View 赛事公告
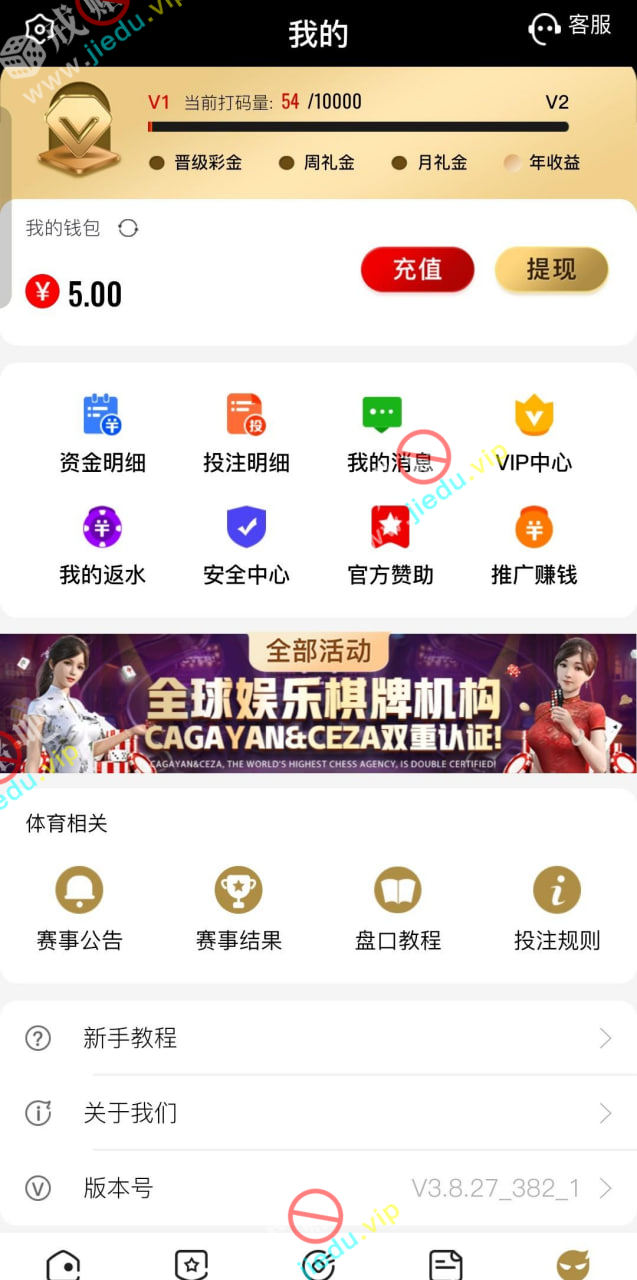Viewport: 637px width, 1280px height. click(79, 908)
